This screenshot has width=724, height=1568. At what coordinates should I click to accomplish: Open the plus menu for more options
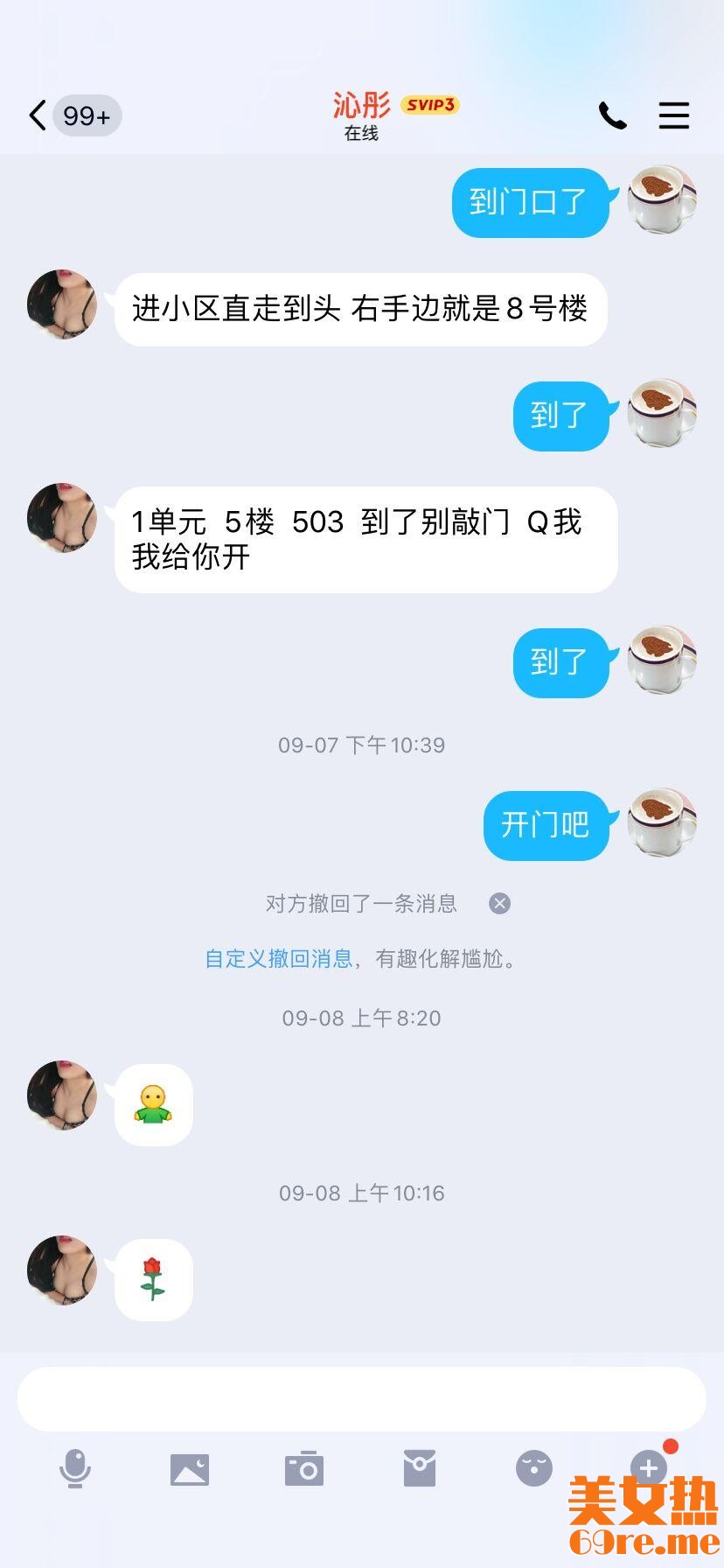648,1466
